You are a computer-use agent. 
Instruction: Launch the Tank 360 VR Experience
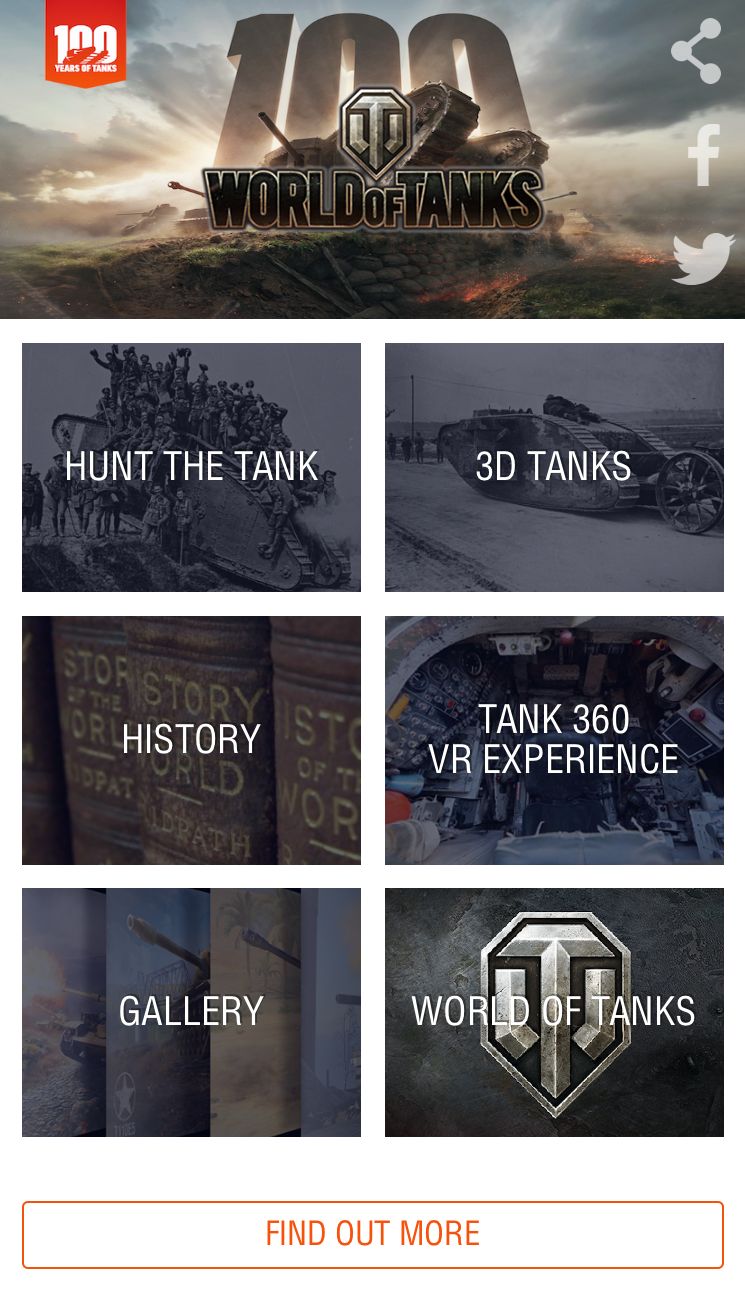pyautogui.click(x=555, y=739)
